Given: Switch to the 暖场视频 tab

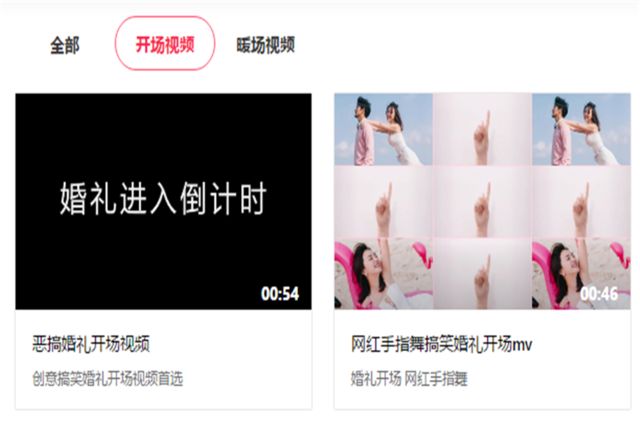Looking at the screenshot, I should point(265,45).
